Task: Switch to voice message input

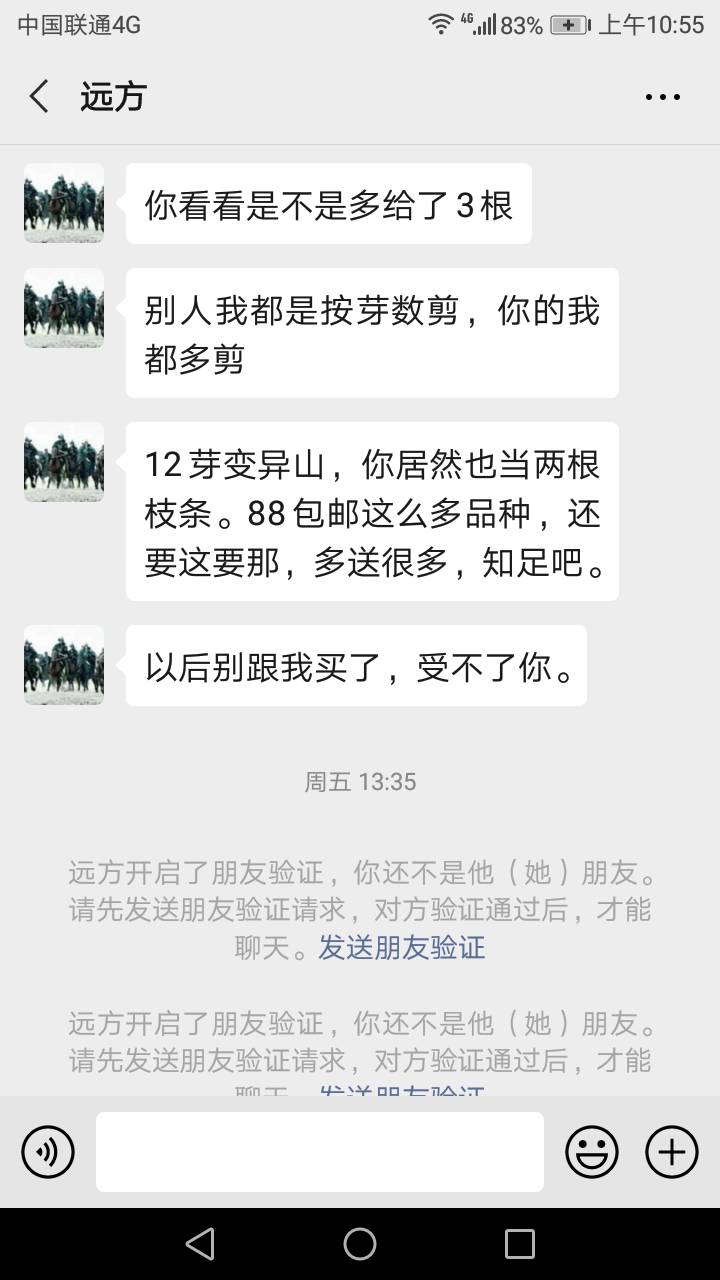Action: (x=48, y=1152)
